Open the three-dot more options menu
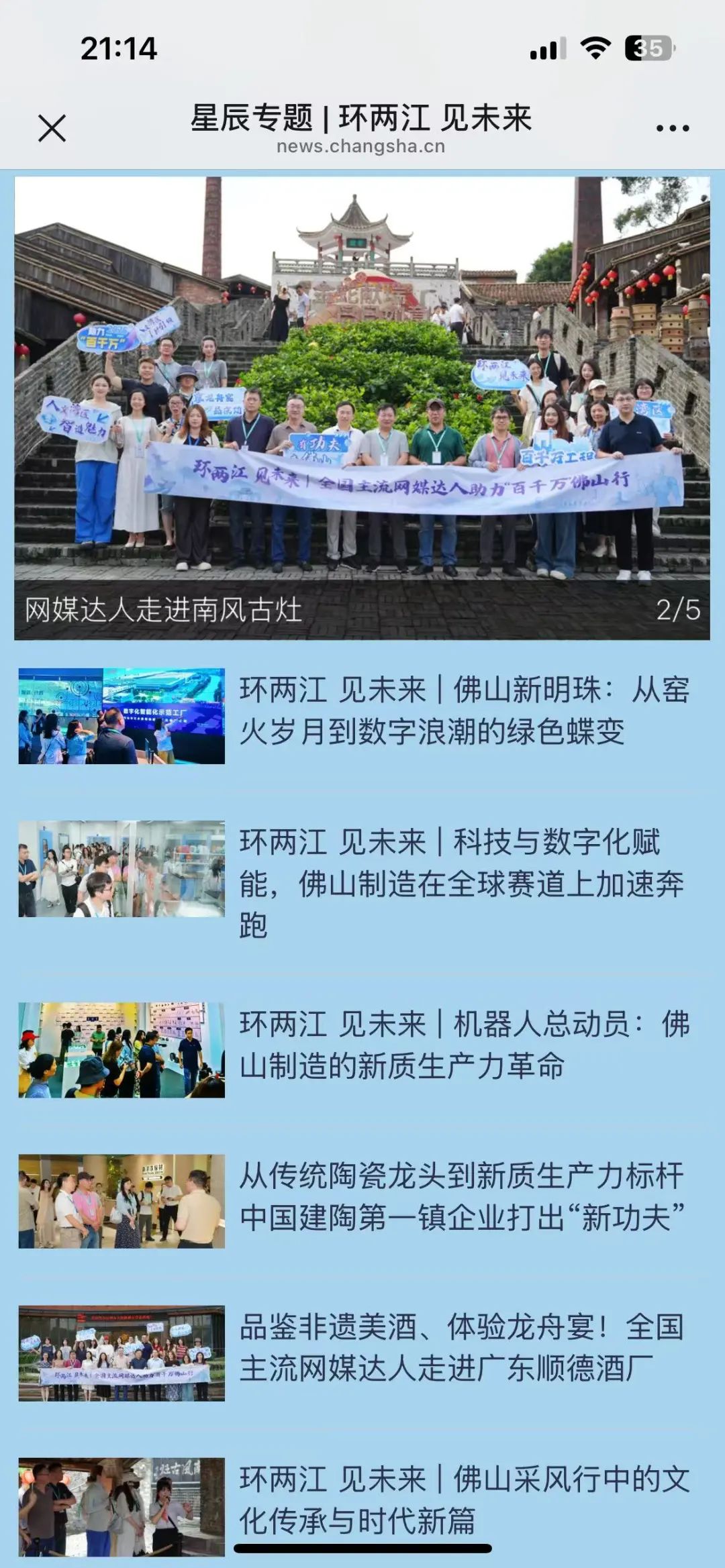Image resolution: width=725 pixels, height=1568 pixels. [673, 127]
